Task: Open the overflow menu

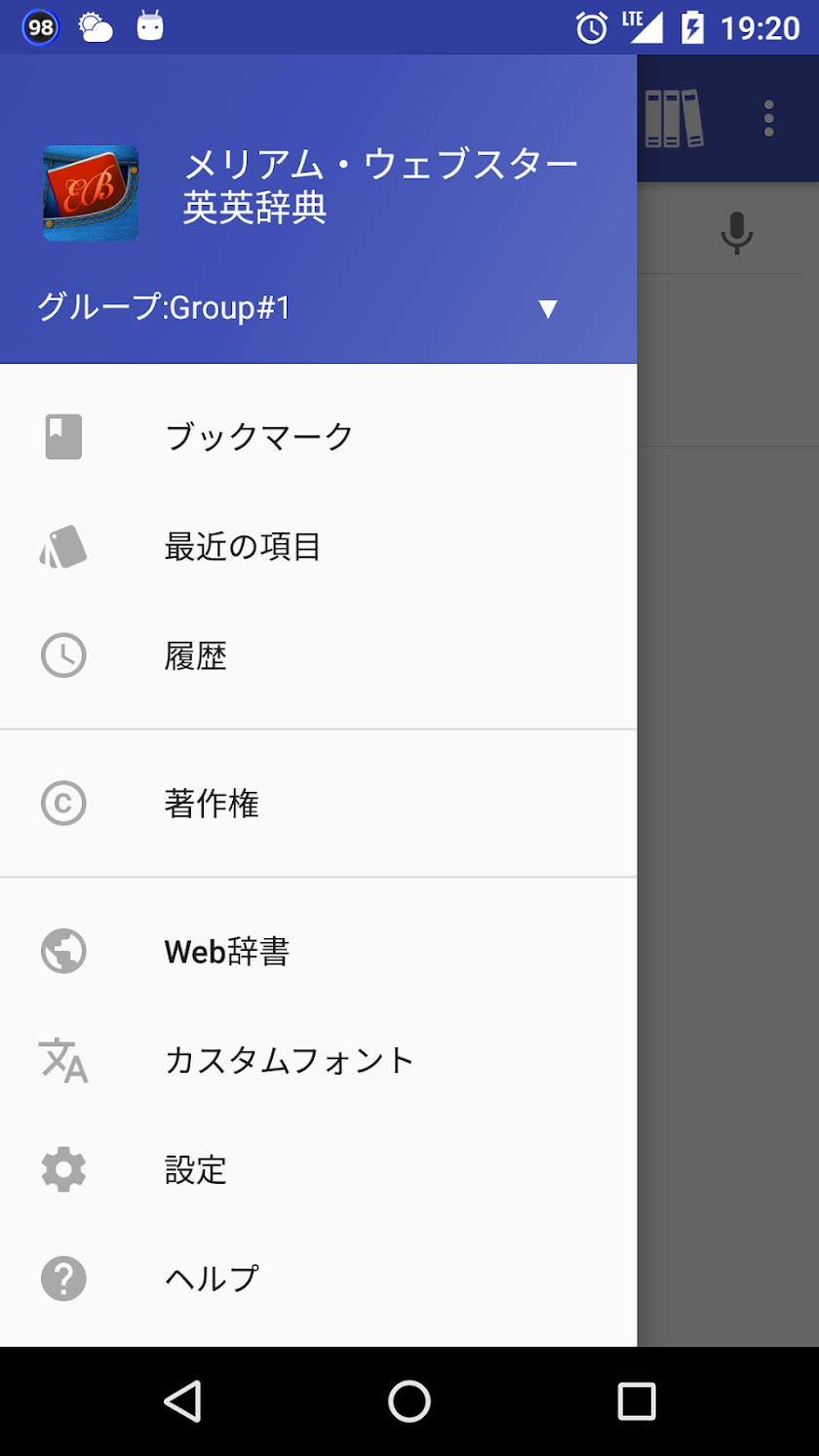Action: click(x=769, y=118)
